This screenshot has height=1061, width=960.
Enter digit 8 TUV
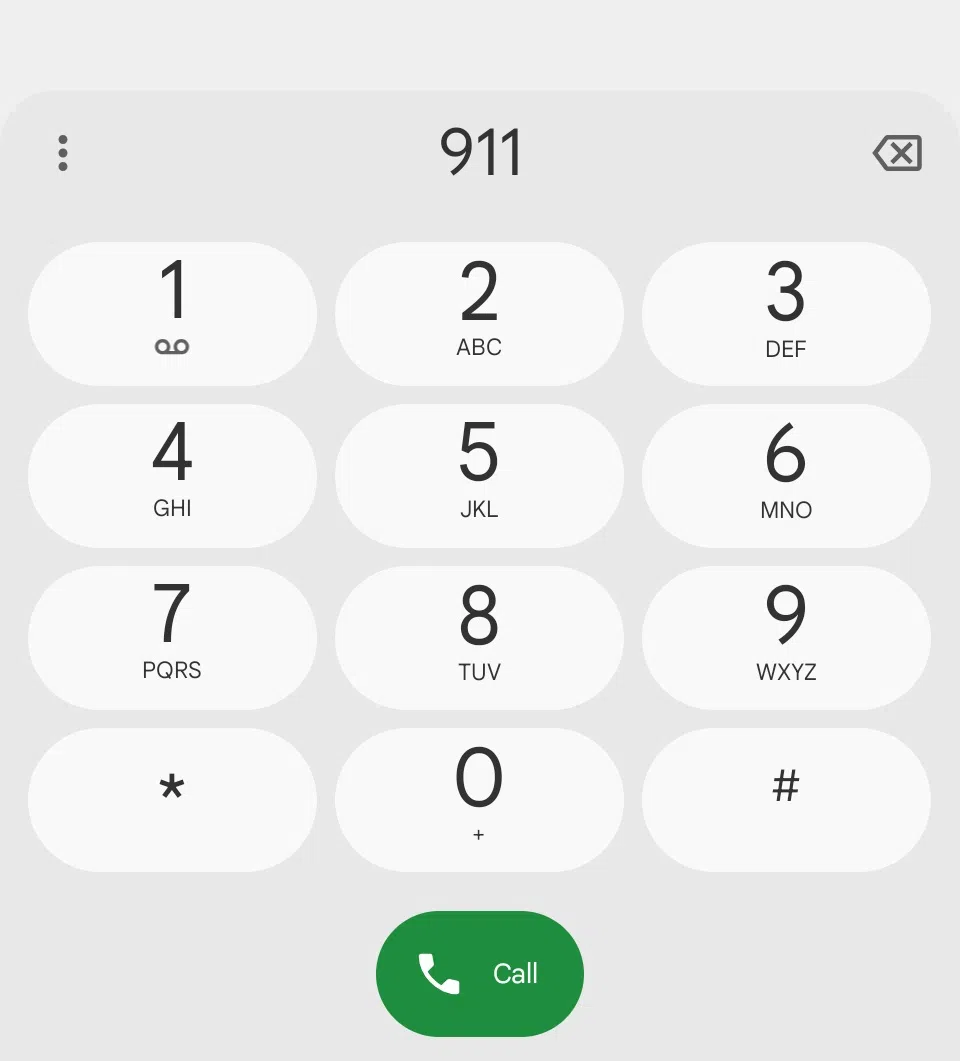click(479, 637)
